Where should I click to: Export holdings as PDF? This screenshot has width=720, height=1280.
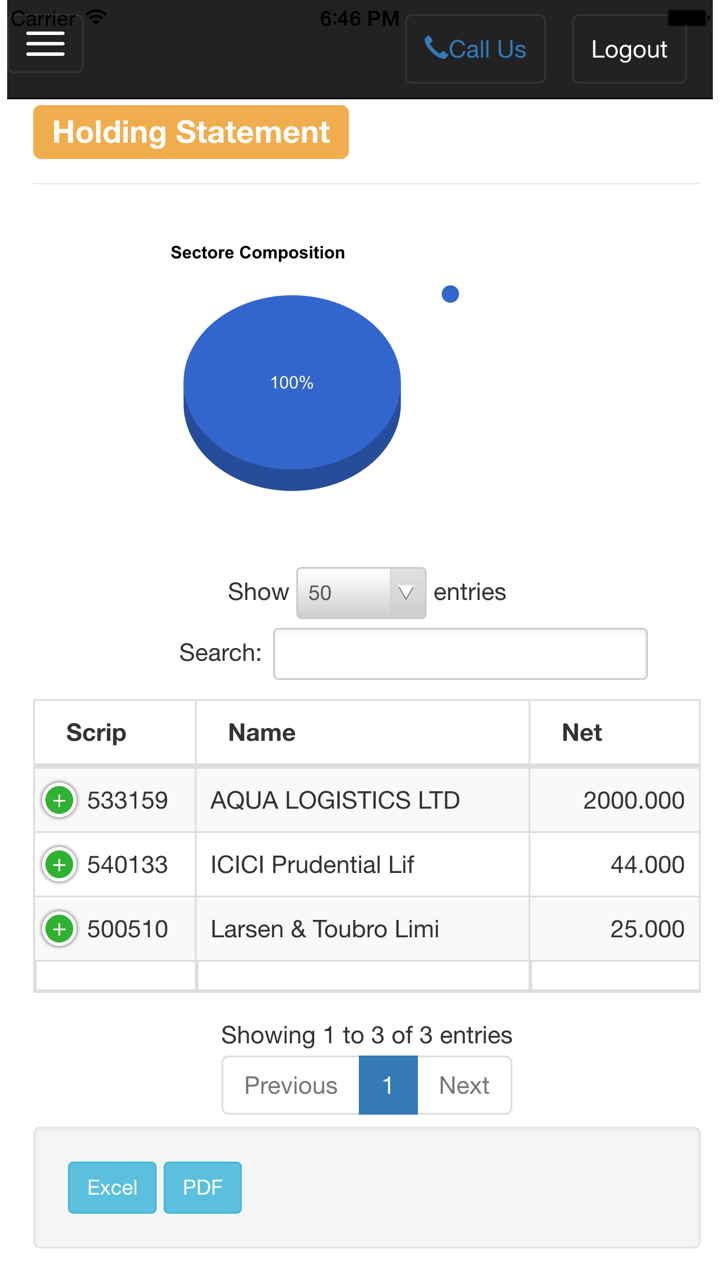pyautogui.click(x=203, y=1188)
